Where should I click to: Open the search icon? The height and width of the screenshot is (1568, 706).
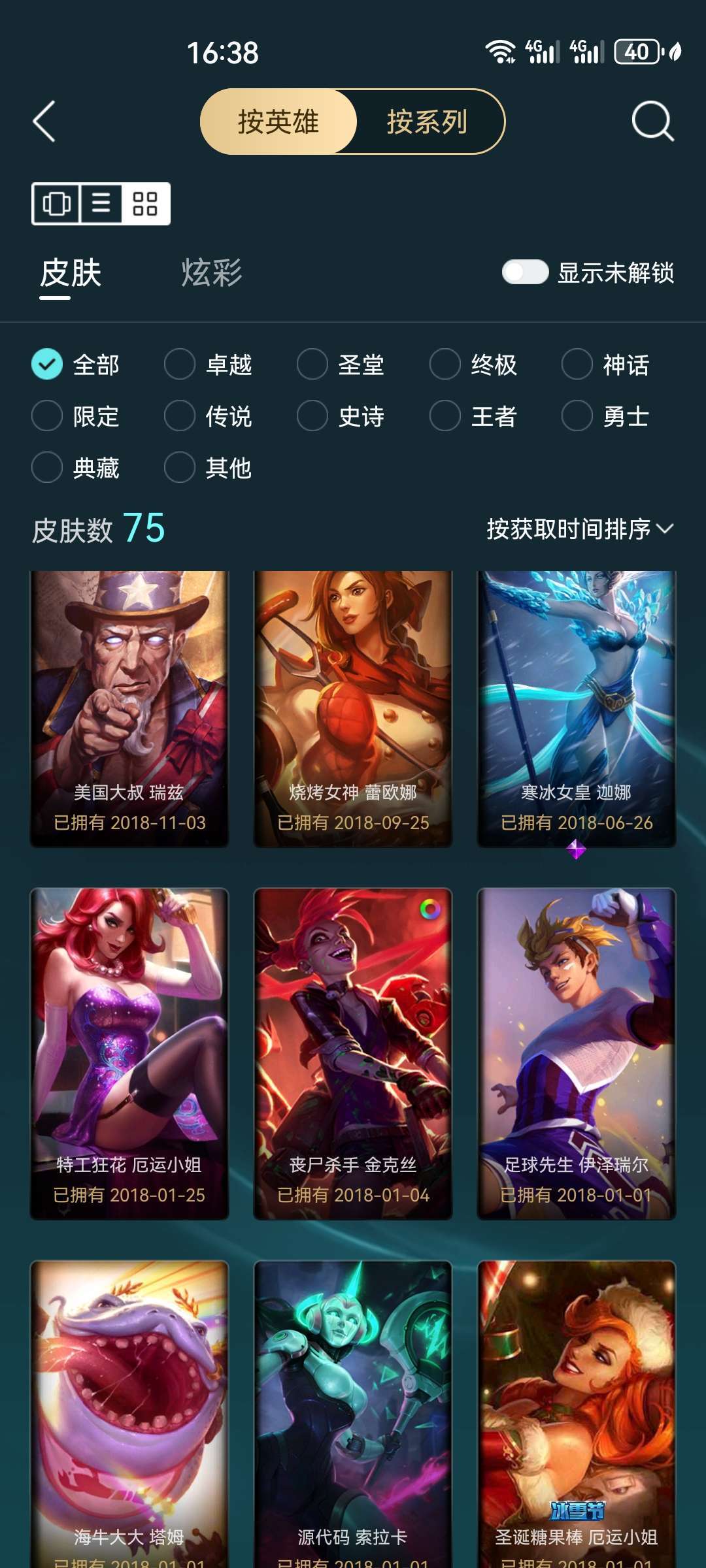[652, 122]
